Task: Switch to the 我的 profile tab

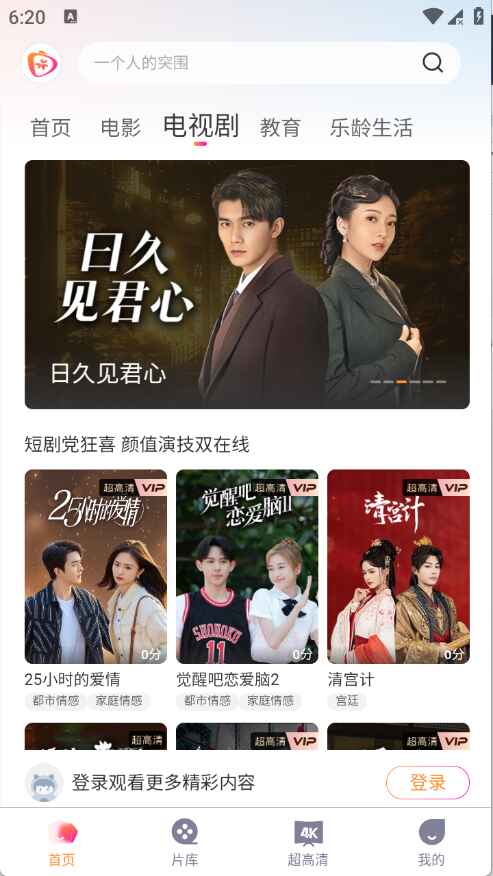Action: click(x=432, y=842)
